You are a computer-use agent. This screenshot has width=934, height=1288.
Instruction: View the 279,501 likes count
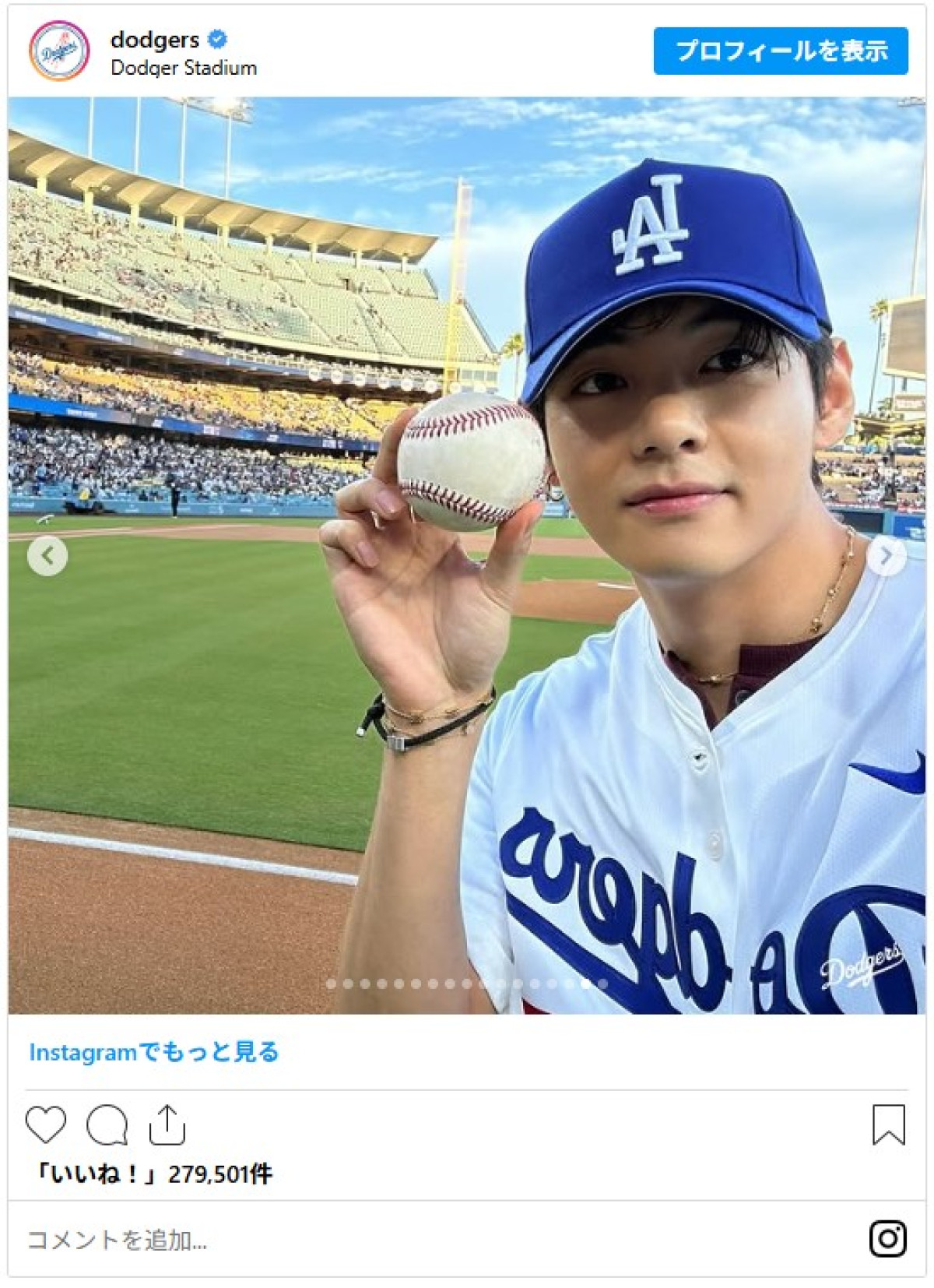152,1174
